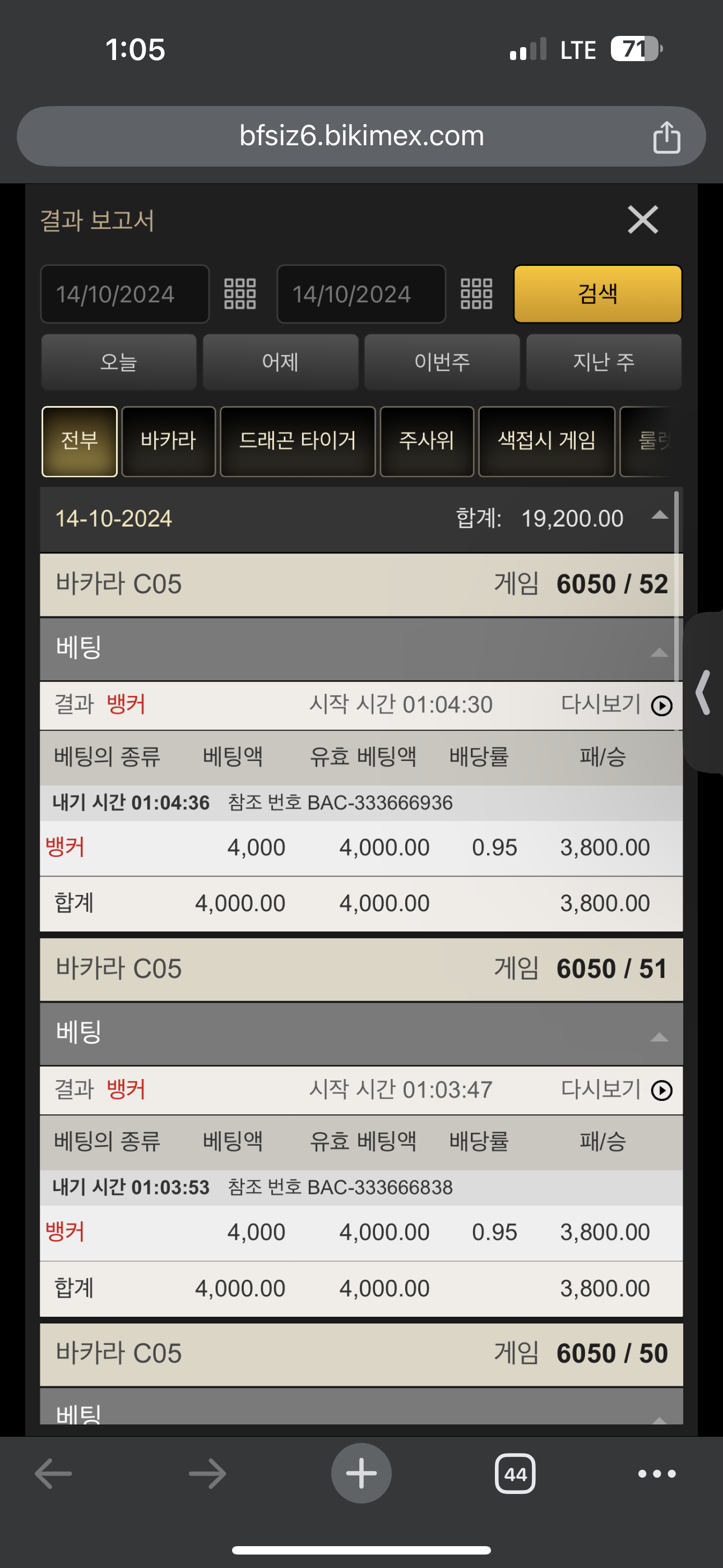
Task: Choose the 이번주 date range
Action: point(442,362)
